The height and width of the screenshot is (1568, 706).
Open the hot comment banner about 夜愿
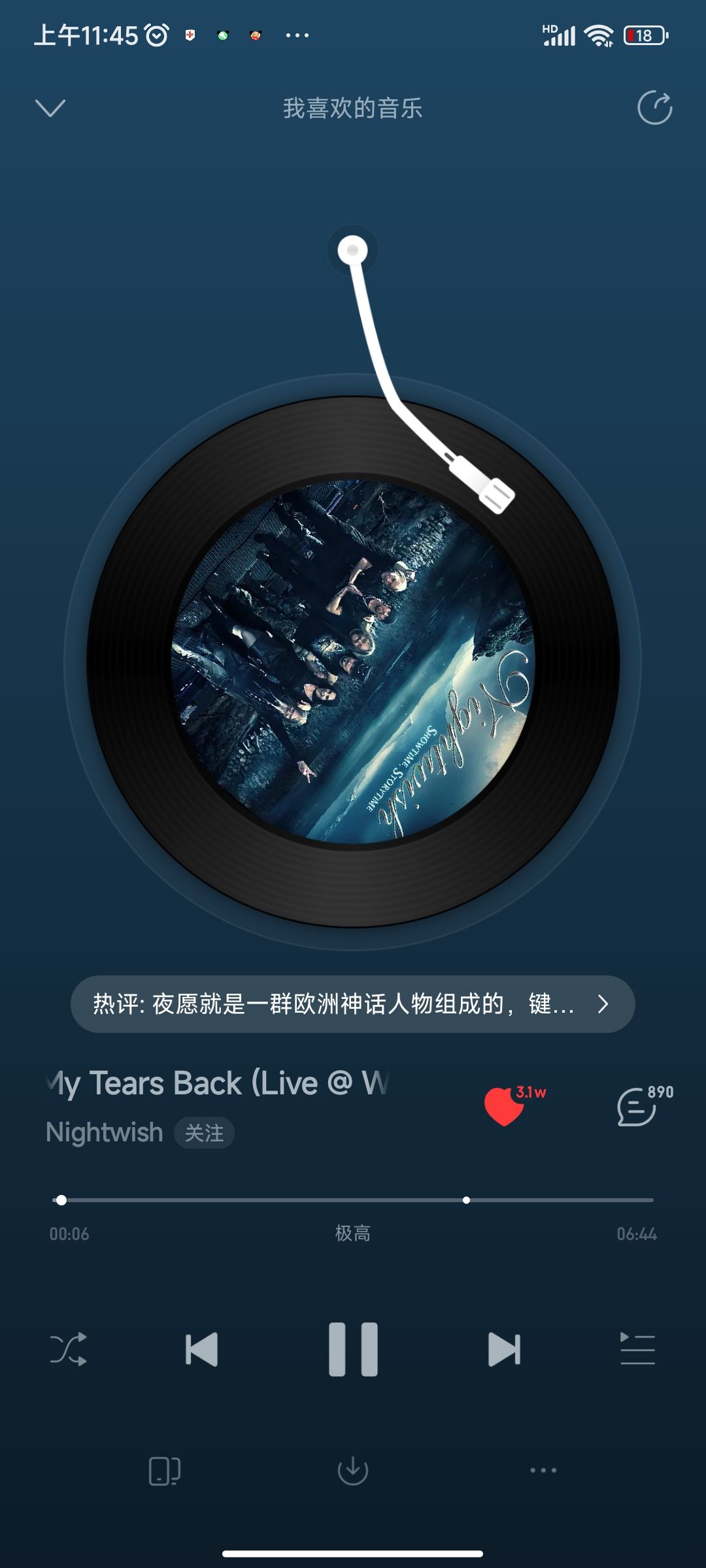[x=353, y=1004]
